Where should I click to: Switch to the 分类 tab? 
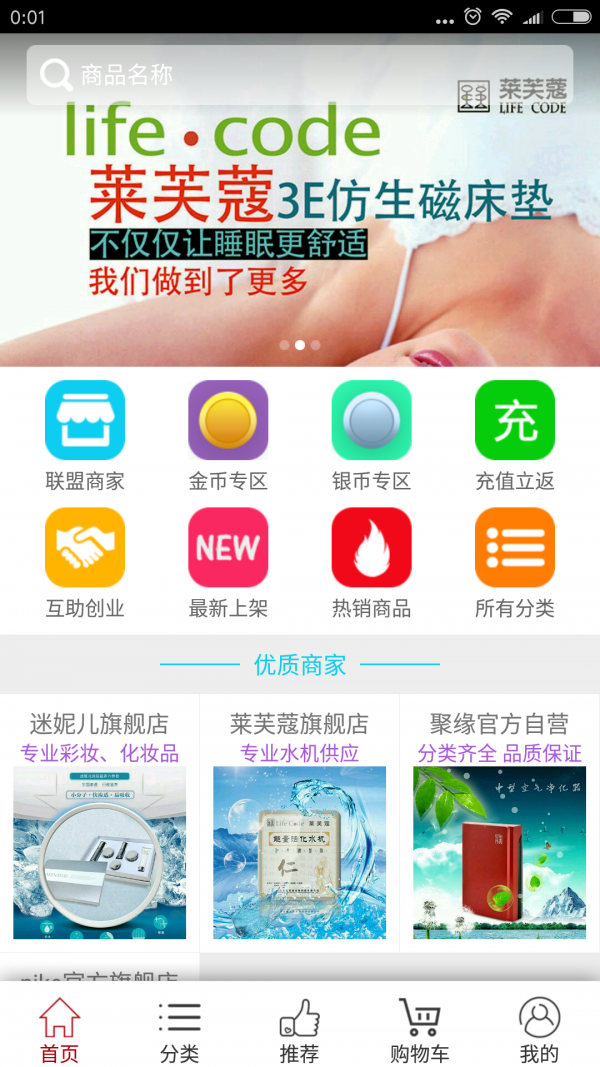(x=180, y=1030)
